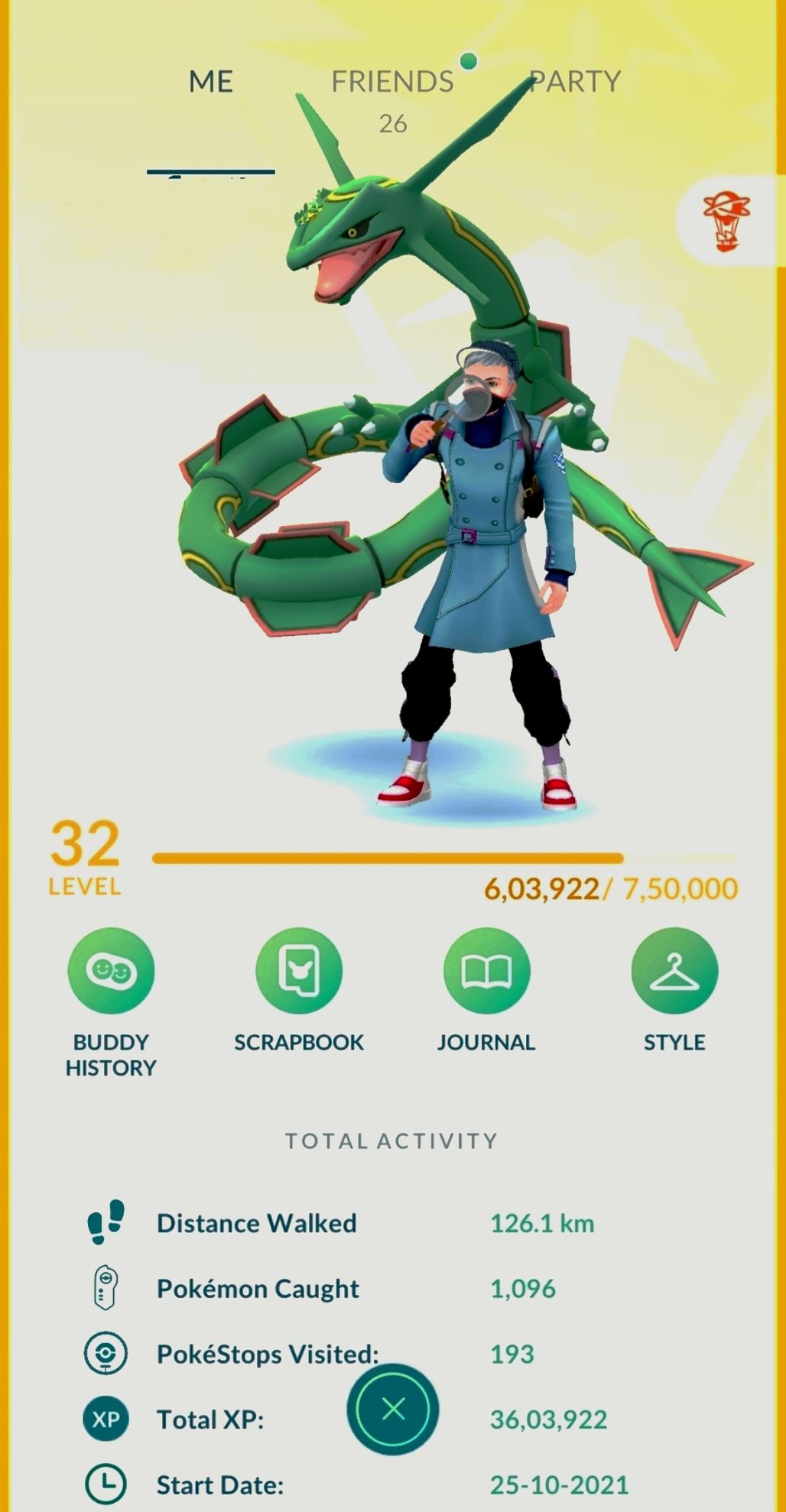Image resolution: width=786 pixels, height=1512 pixels.
Task: Switch to the Friends tab
Action: pos(392,82)
